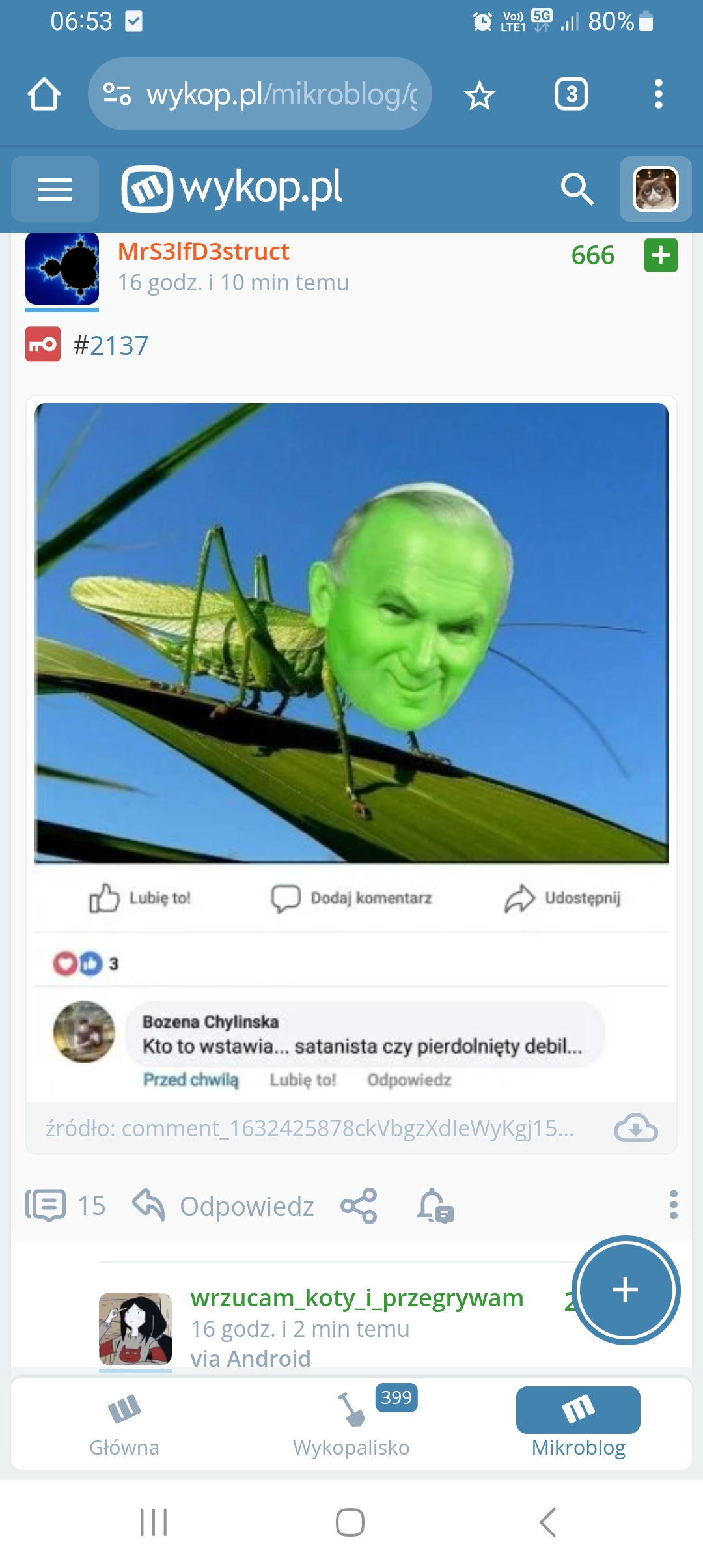The image size is (703, 1568).
Task: Open the browser home page
Action: (44, 94)
